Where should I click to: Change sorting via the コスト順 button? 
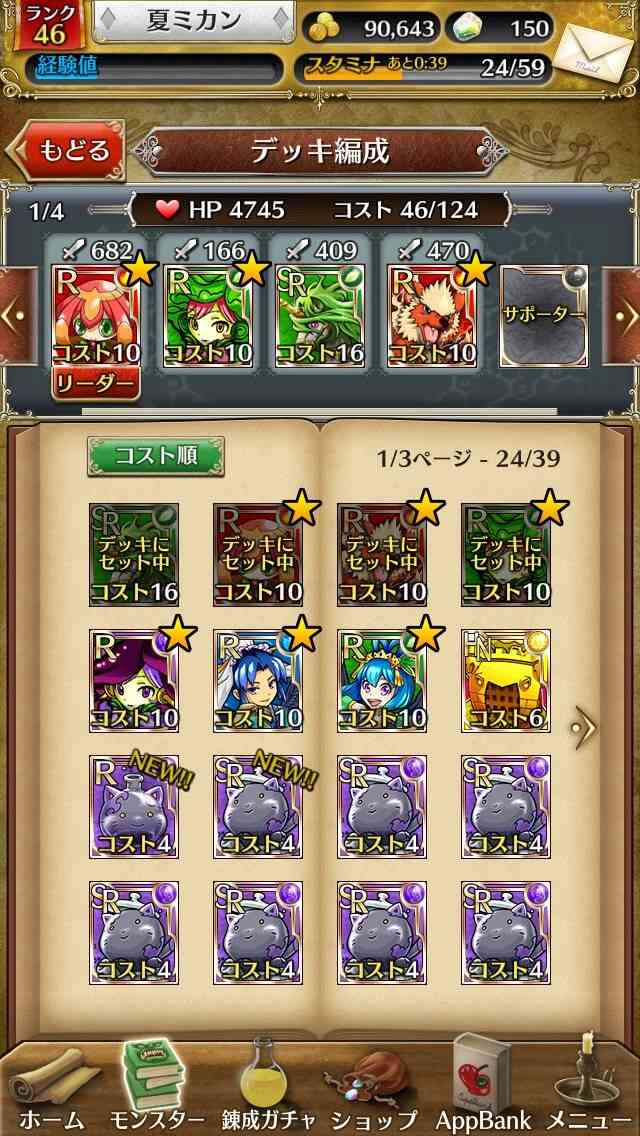click(x=156, y=456)
